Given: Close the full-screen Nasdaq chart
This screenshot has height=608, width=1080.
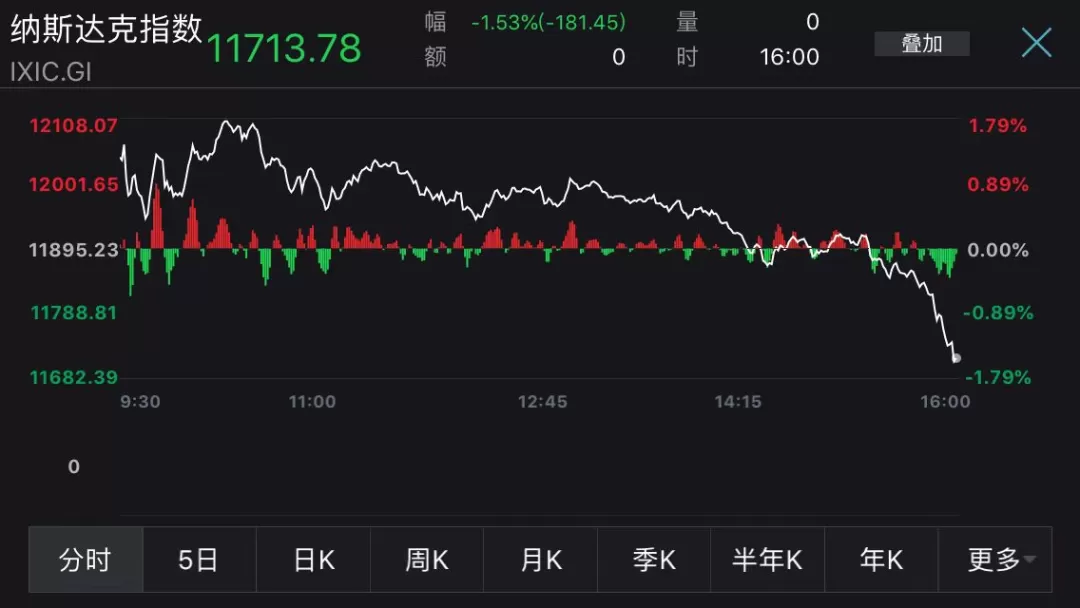Looking at the screenshot, I should [x=1037, y=43].
